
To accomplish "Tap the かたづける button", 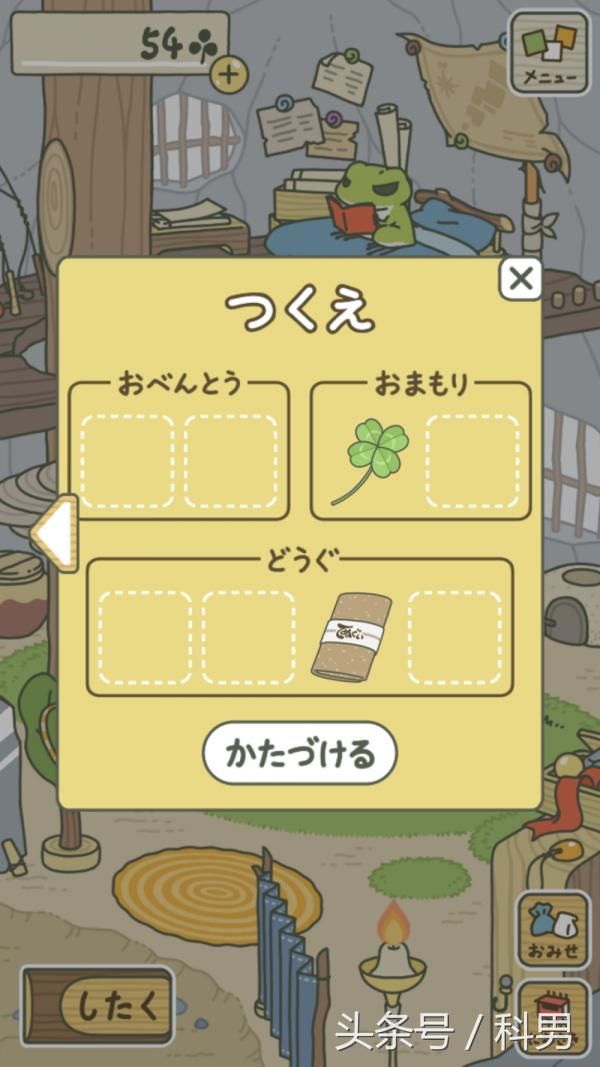I will [300, 753].
